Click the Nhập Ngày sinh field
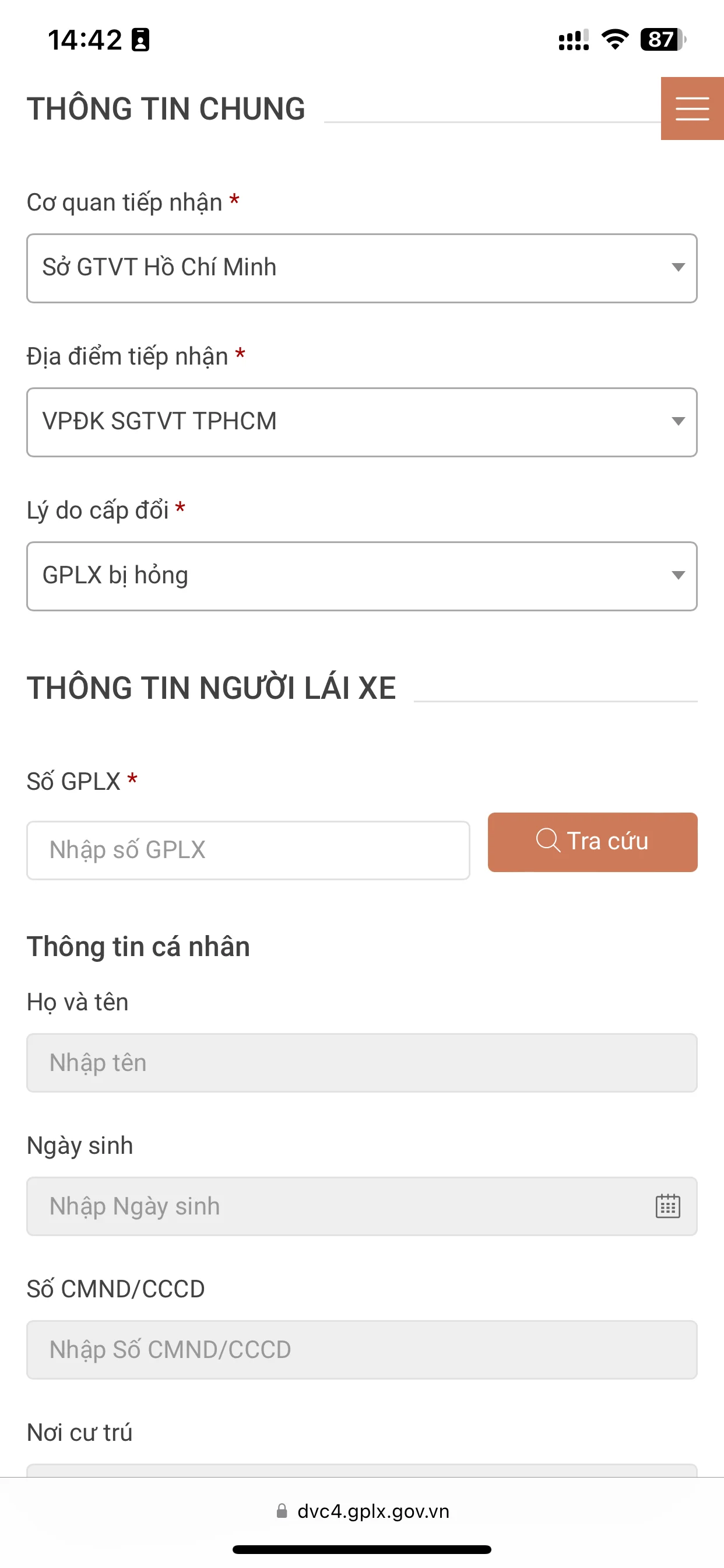 (304, 1206)
